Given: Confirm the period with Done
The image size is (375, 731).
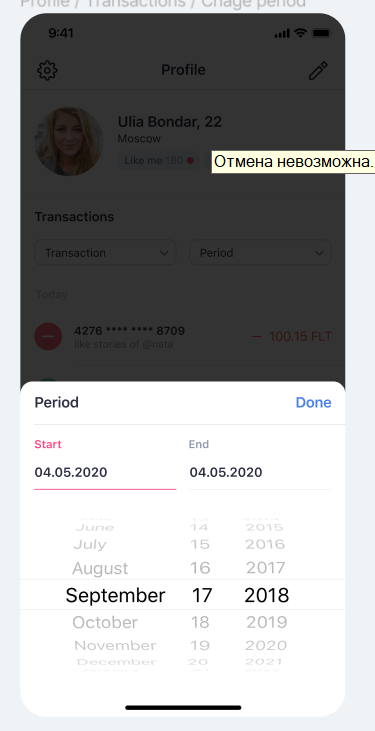Looking at the screenshot, I should [313, 402].
